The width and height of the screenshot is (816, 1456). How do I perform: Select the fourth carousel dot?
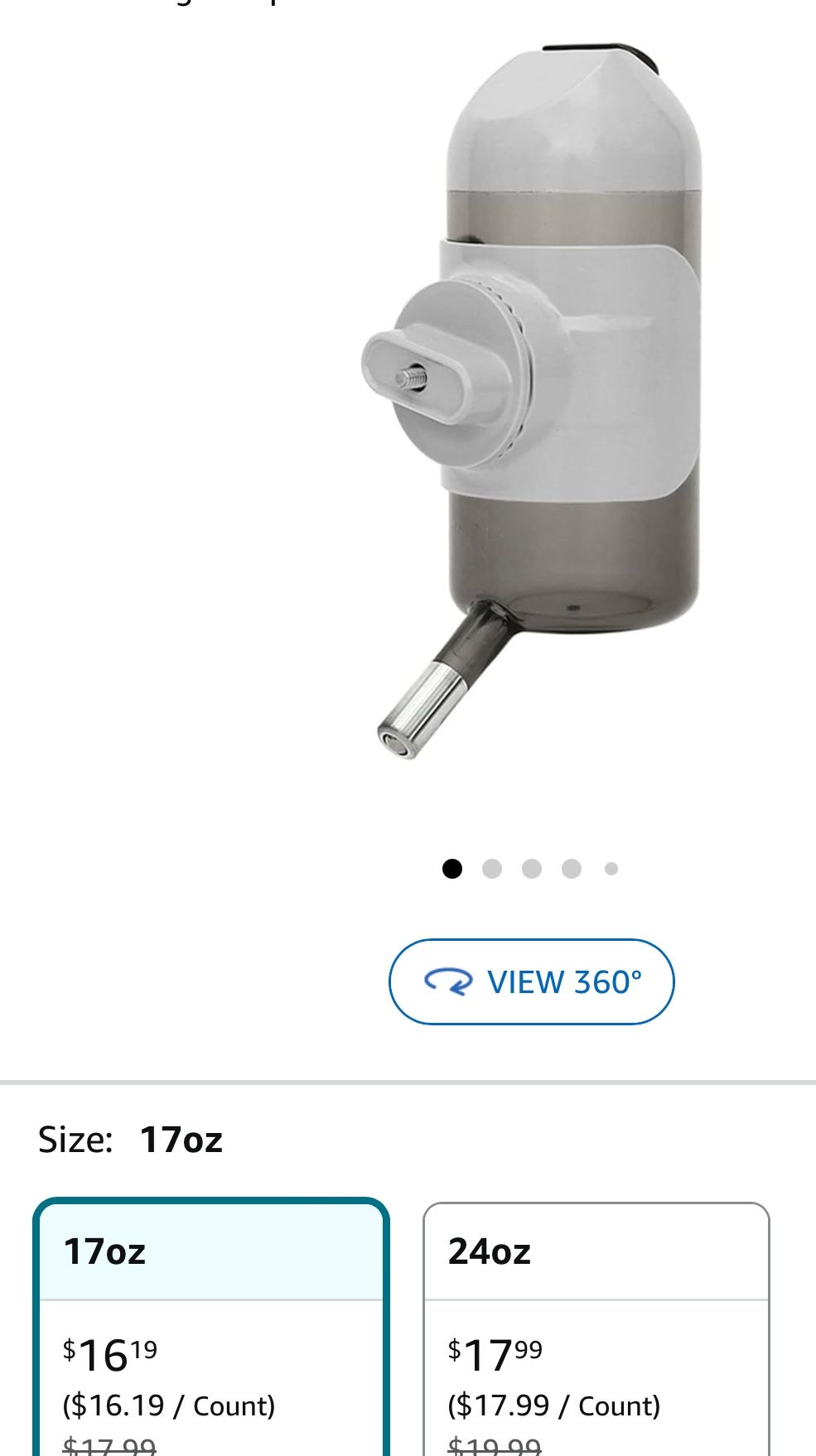[570, 870]
